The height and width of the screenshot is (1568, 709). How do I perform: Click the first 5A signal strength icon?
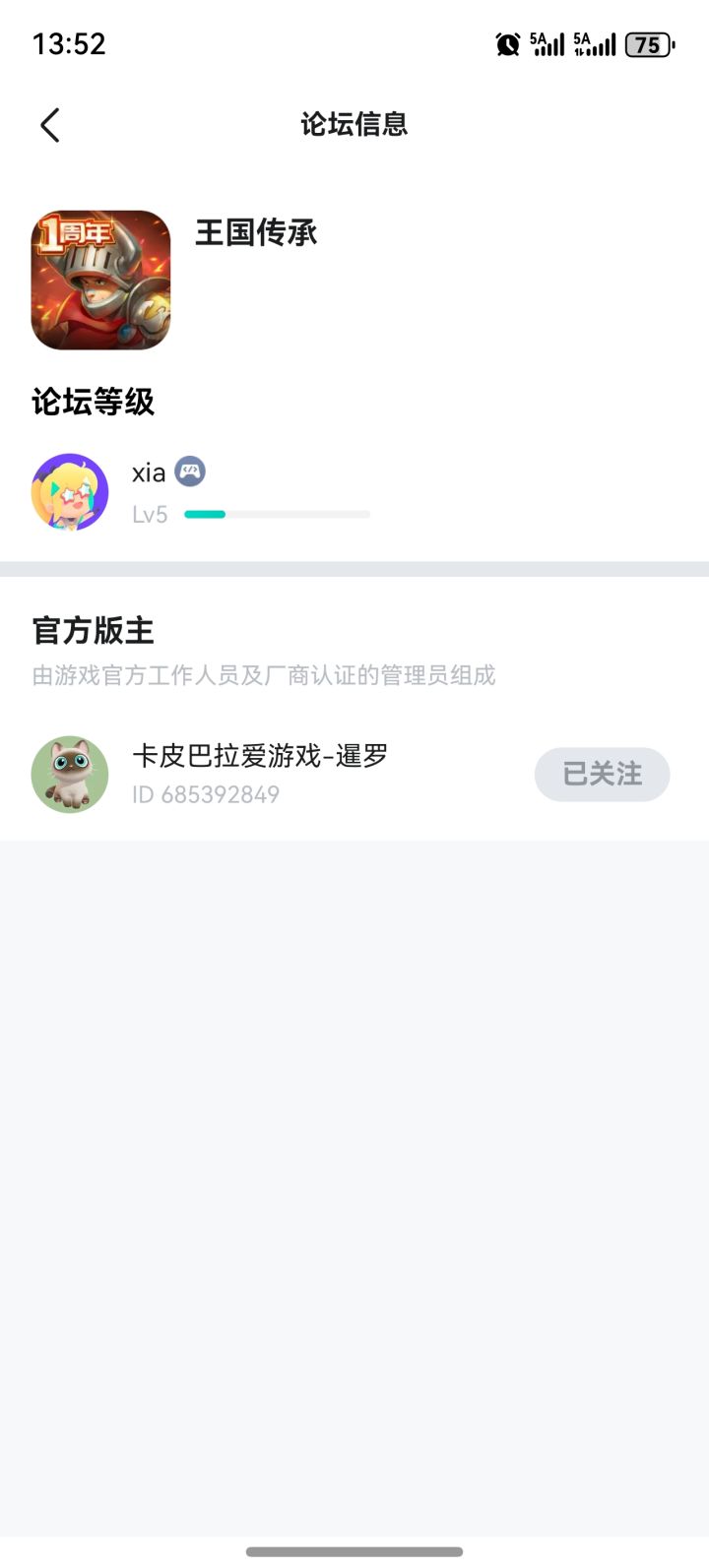click(x=548, y=43)
